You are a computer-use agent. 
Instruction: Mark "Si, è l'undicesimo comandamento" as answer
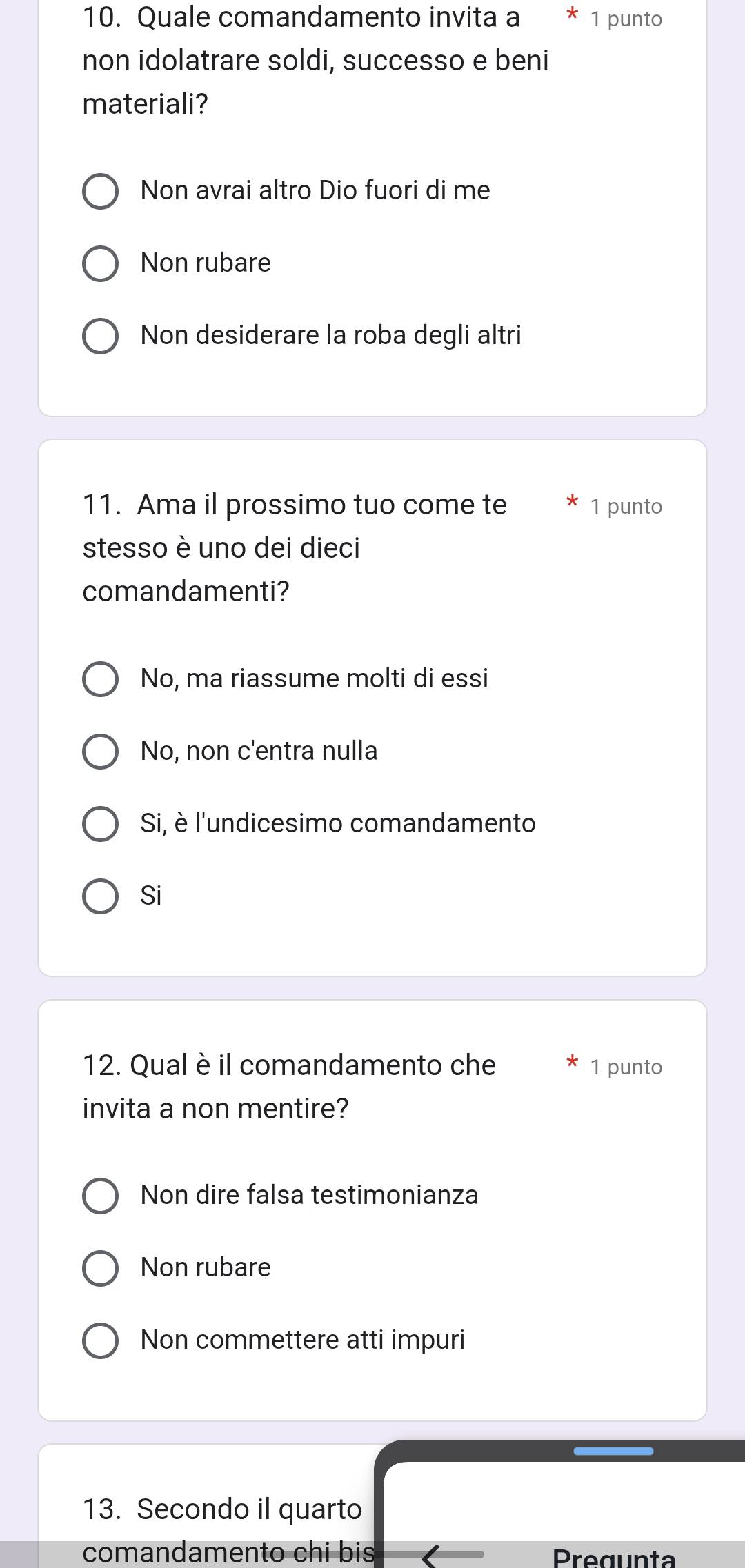pos(101,824)
